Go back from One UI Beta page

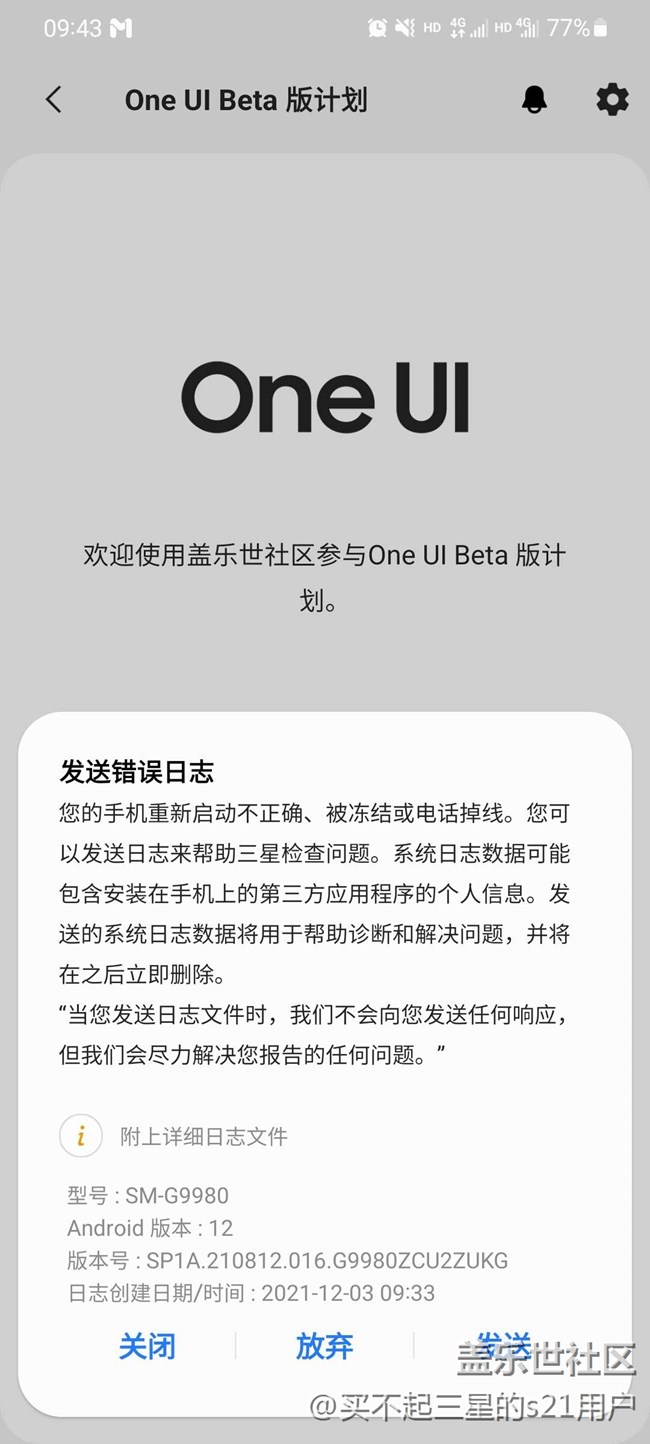pyautogui.click(x=54, y=100)
